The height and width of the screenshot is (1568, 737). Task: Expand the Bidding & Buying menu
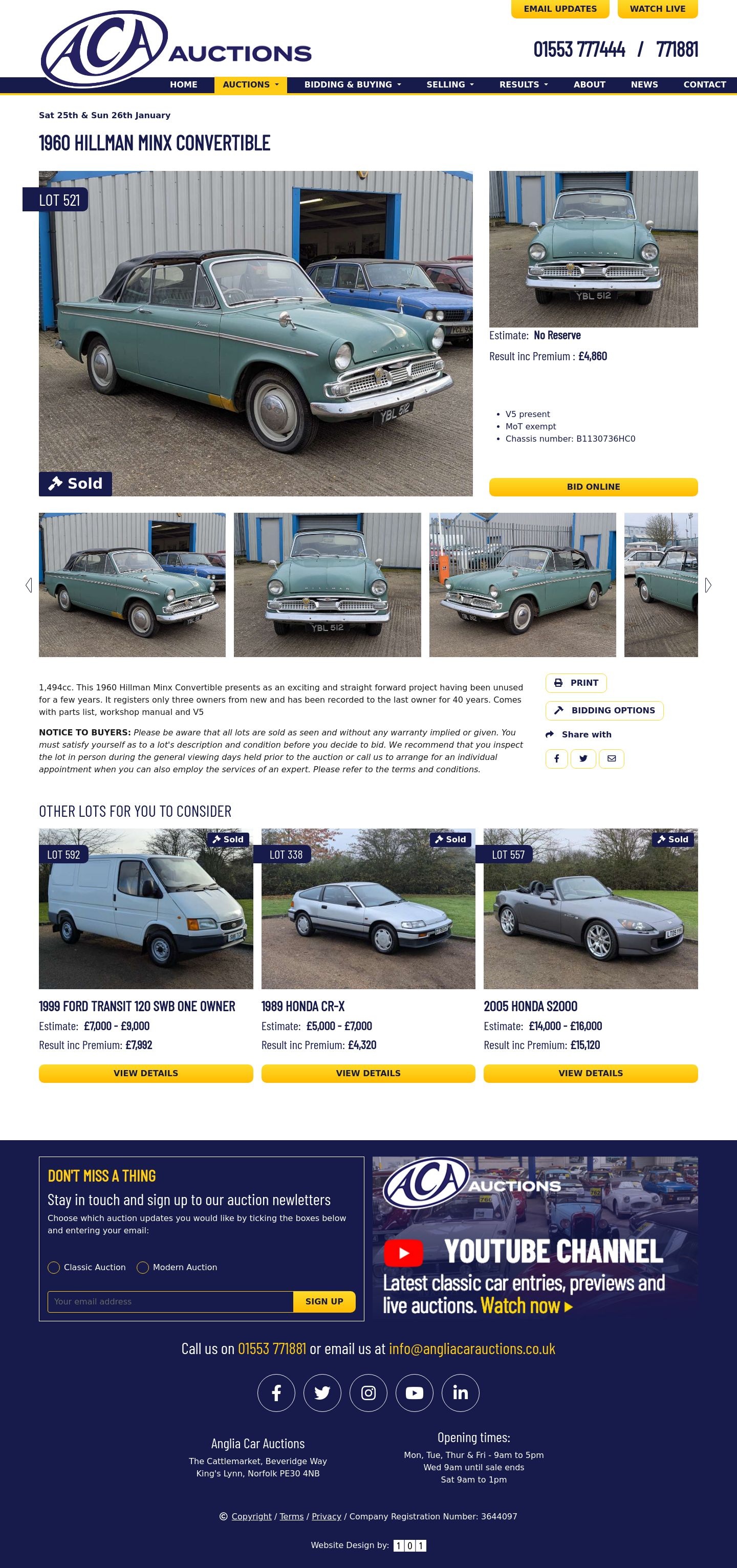click(x=352, y=84)
